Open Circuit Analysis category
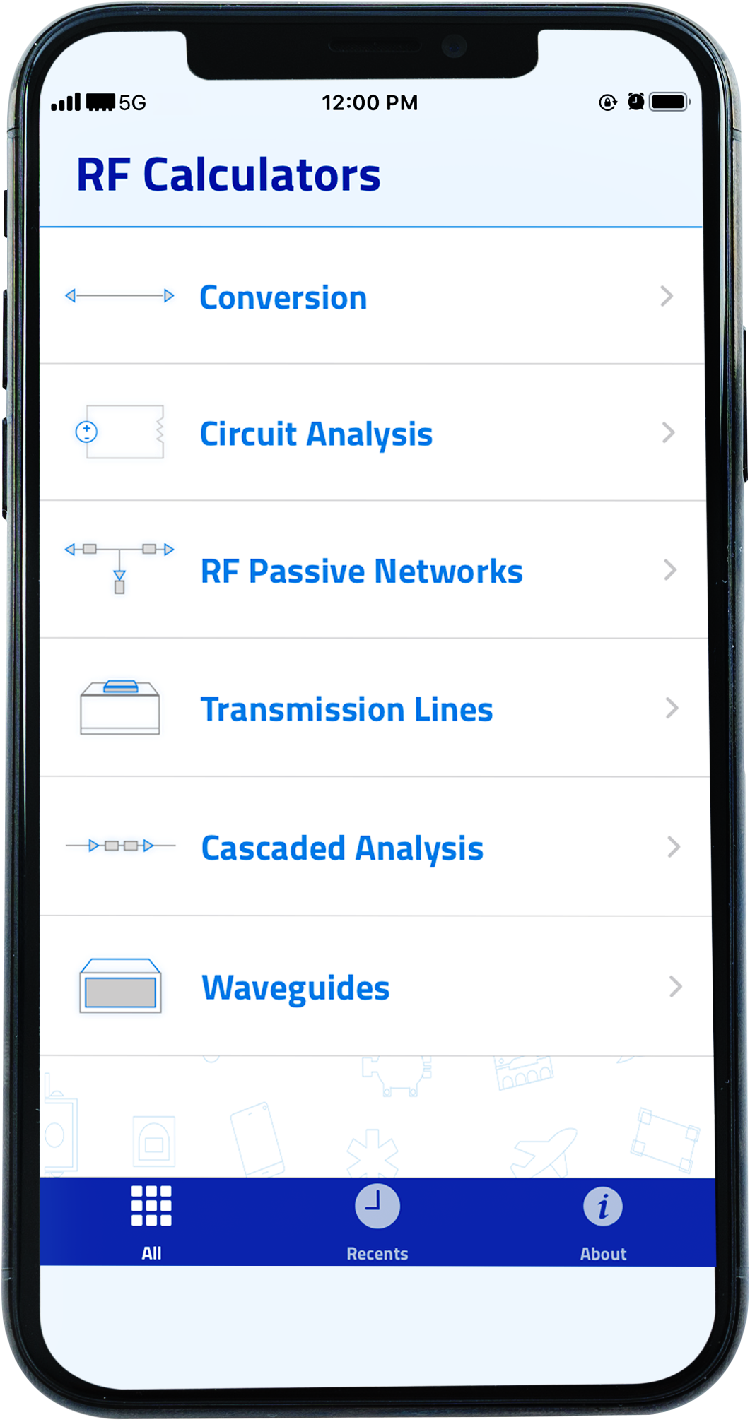Image resolution: width=750 pixels, height=1423 pixels. (316, 434)
